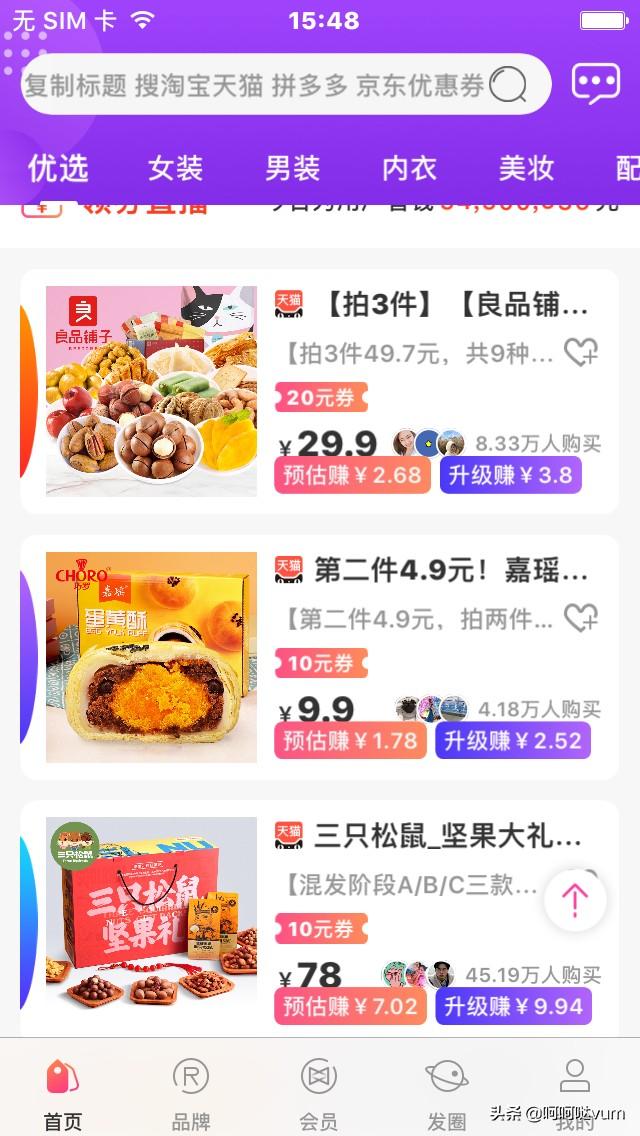Go to the 品牌 tab

(191, 1092)
